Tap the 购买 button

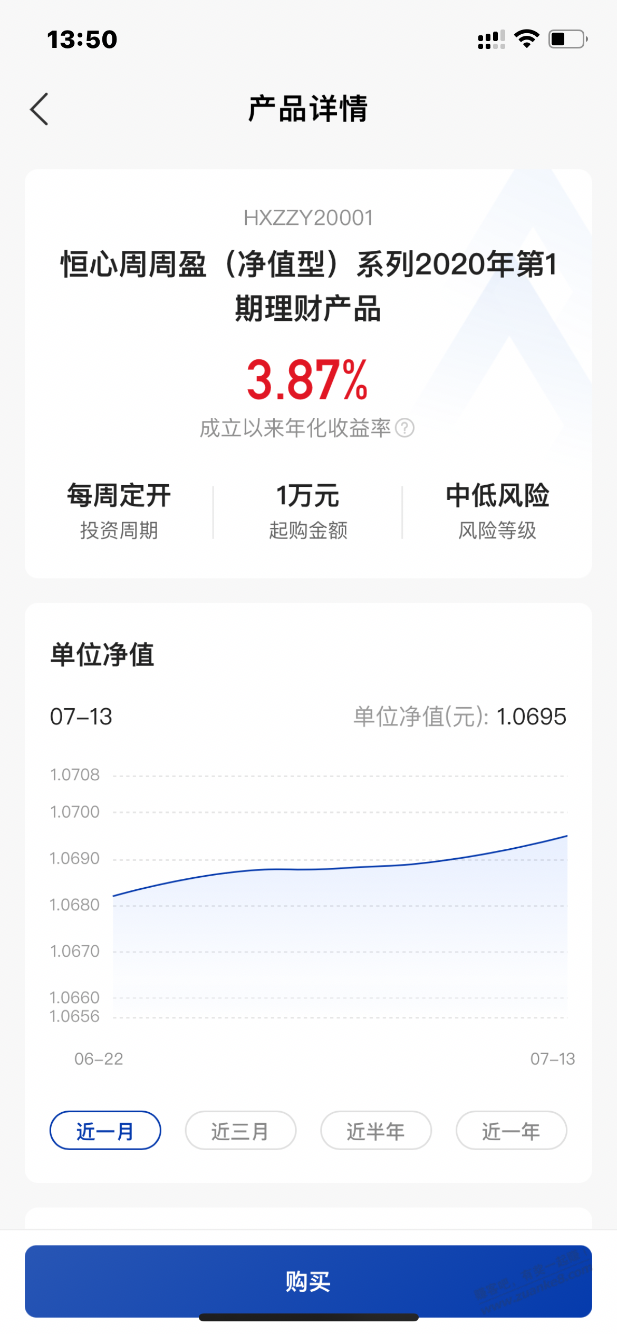coord(308,1281)
